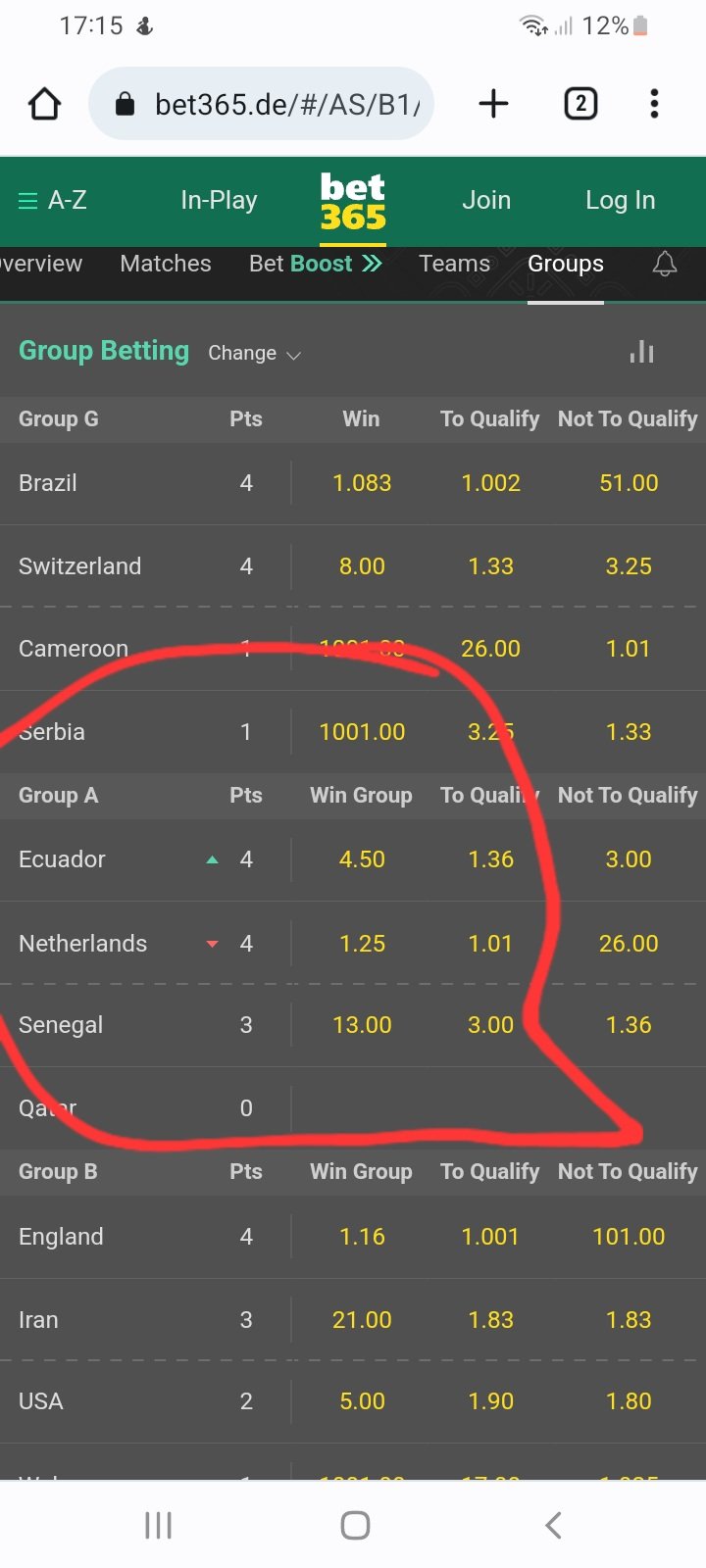Select Brazil Win odds 1.083

pos(362,483)
